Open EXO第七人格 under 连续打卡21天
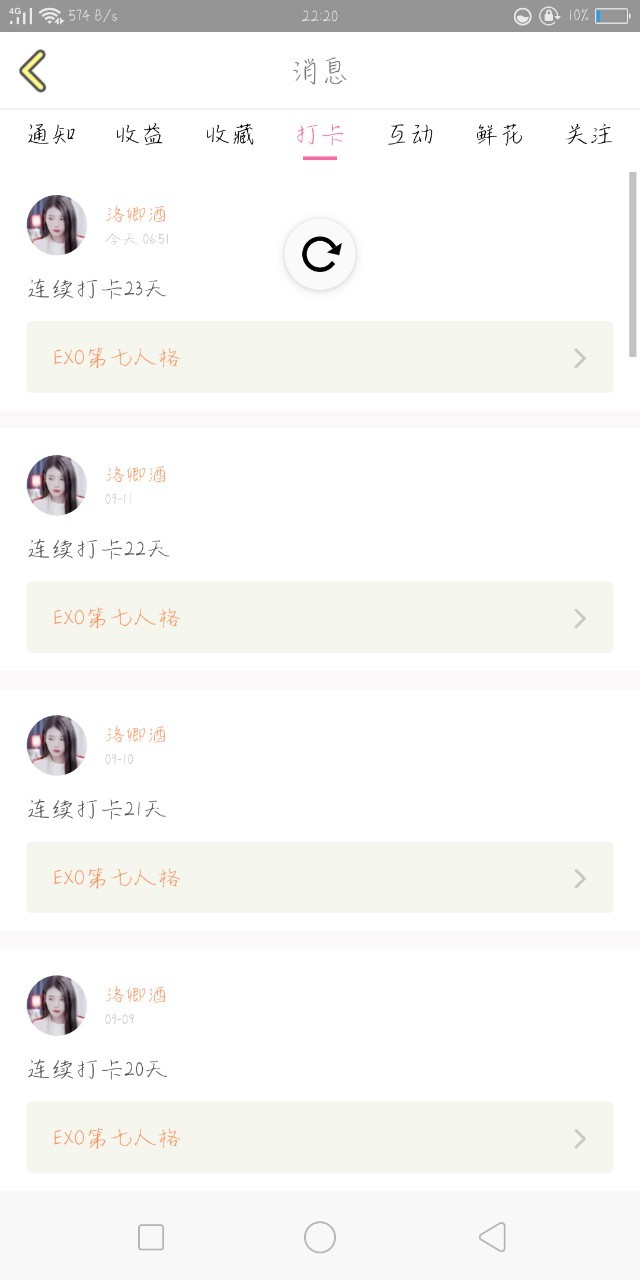Image resolution: width=640 pixels, height=1280 pixels. coord(319,877)
